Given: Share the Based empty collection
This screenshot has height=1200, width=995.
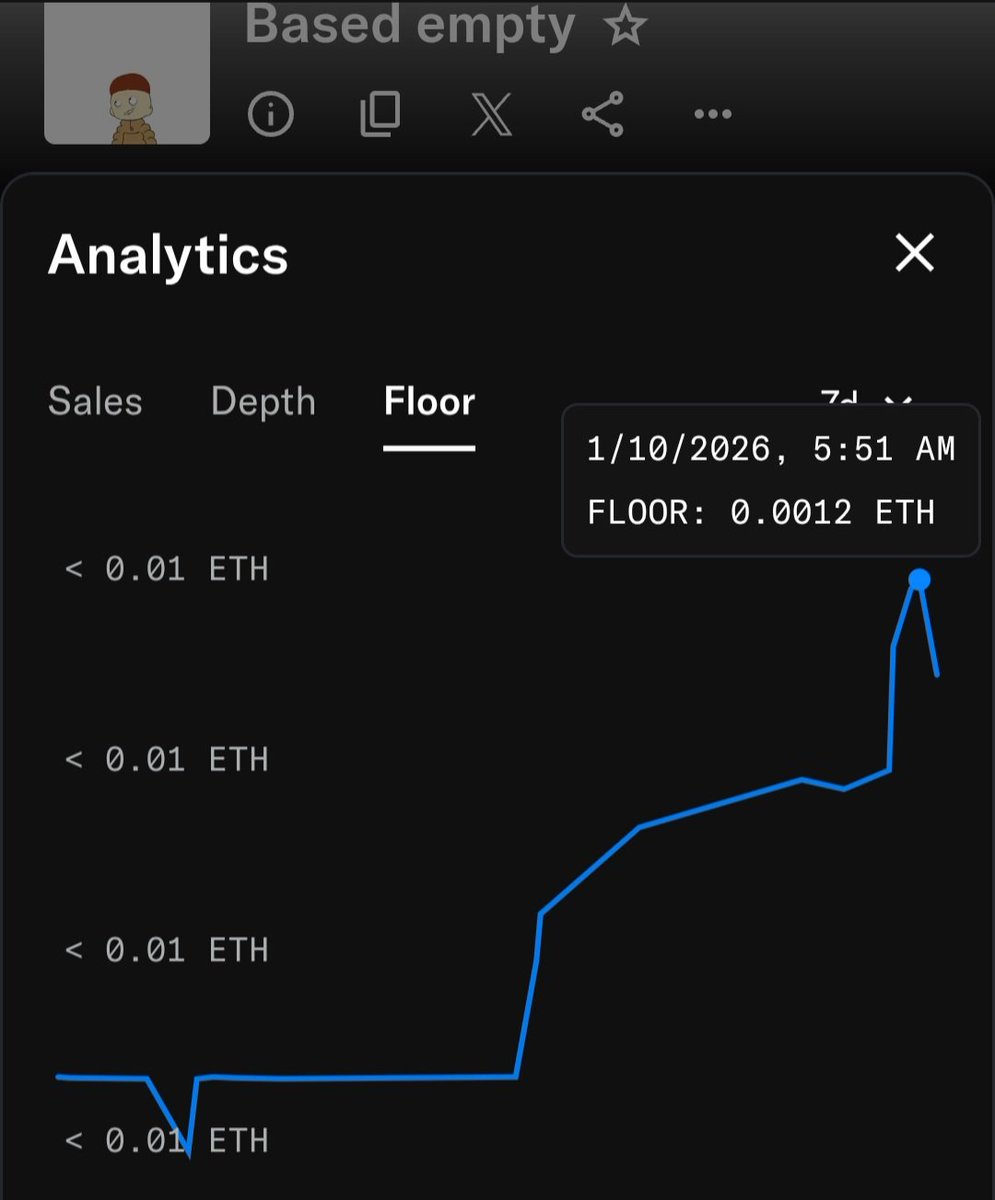Looking at the screenshot, I should [602, 115].
